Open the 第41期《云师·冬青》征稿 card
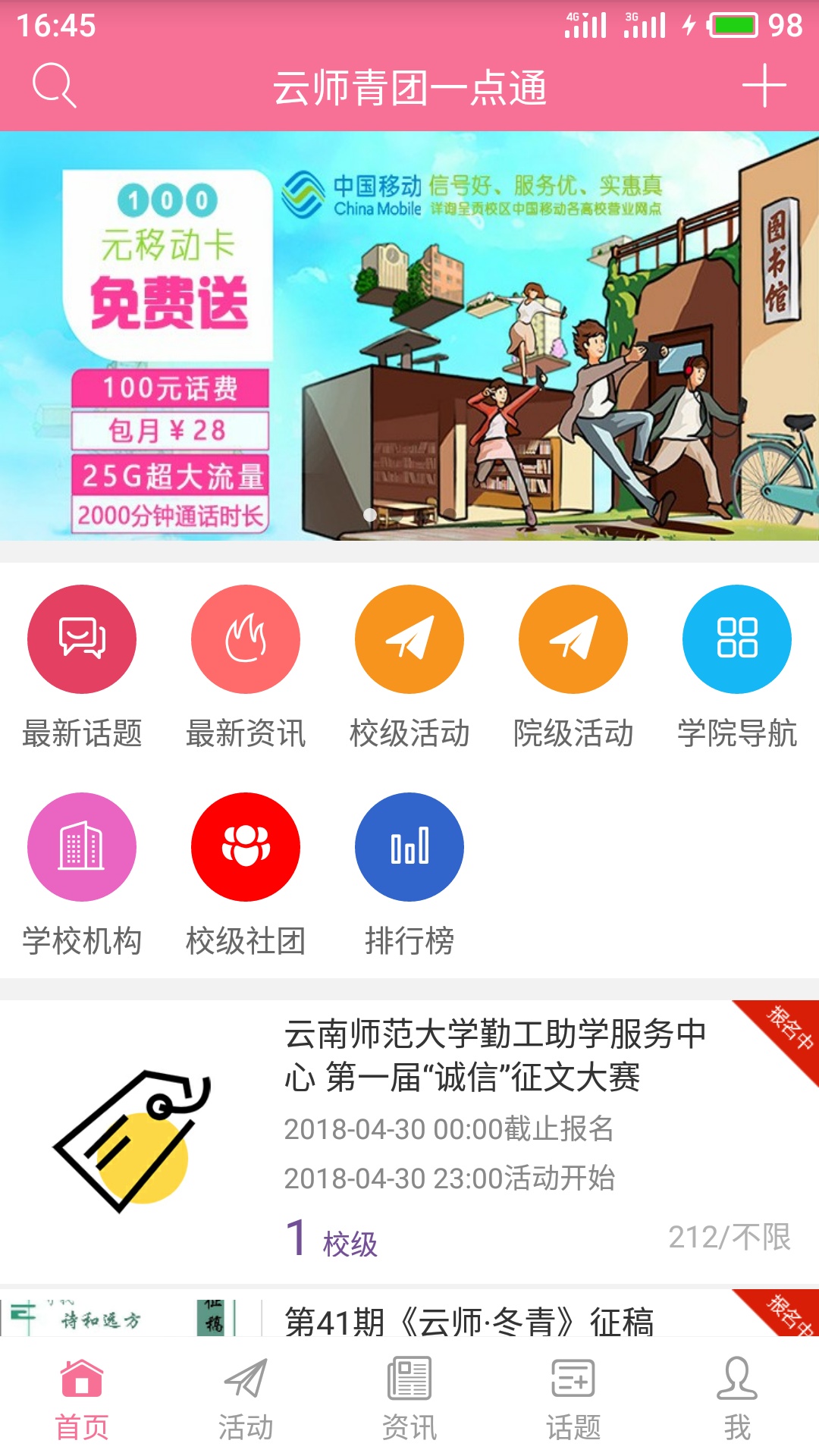Viewport: 819px width, 1456px height. [x=469, y=1321]
